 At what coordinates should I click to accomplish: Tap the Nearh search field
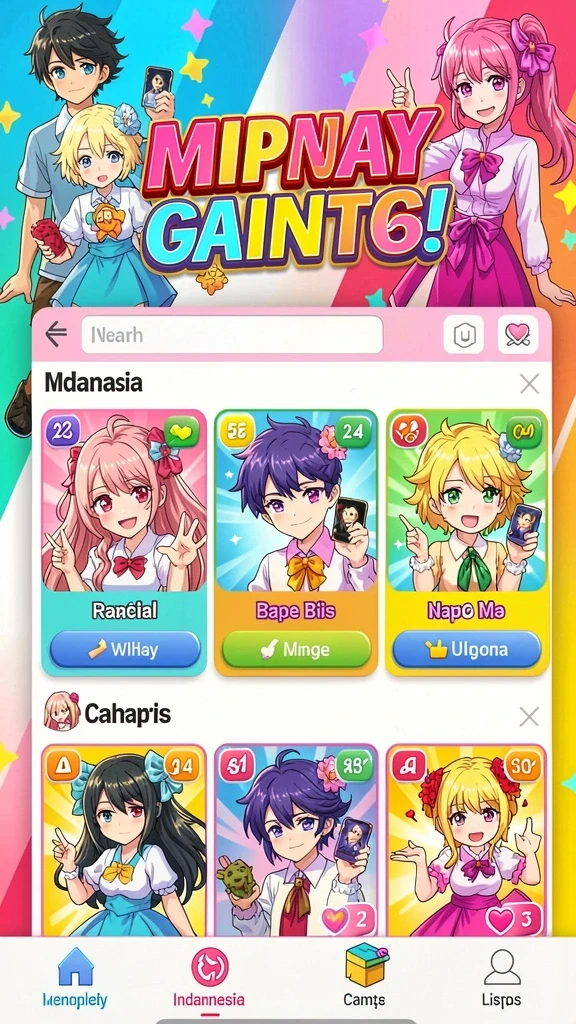tap(232, 335)
